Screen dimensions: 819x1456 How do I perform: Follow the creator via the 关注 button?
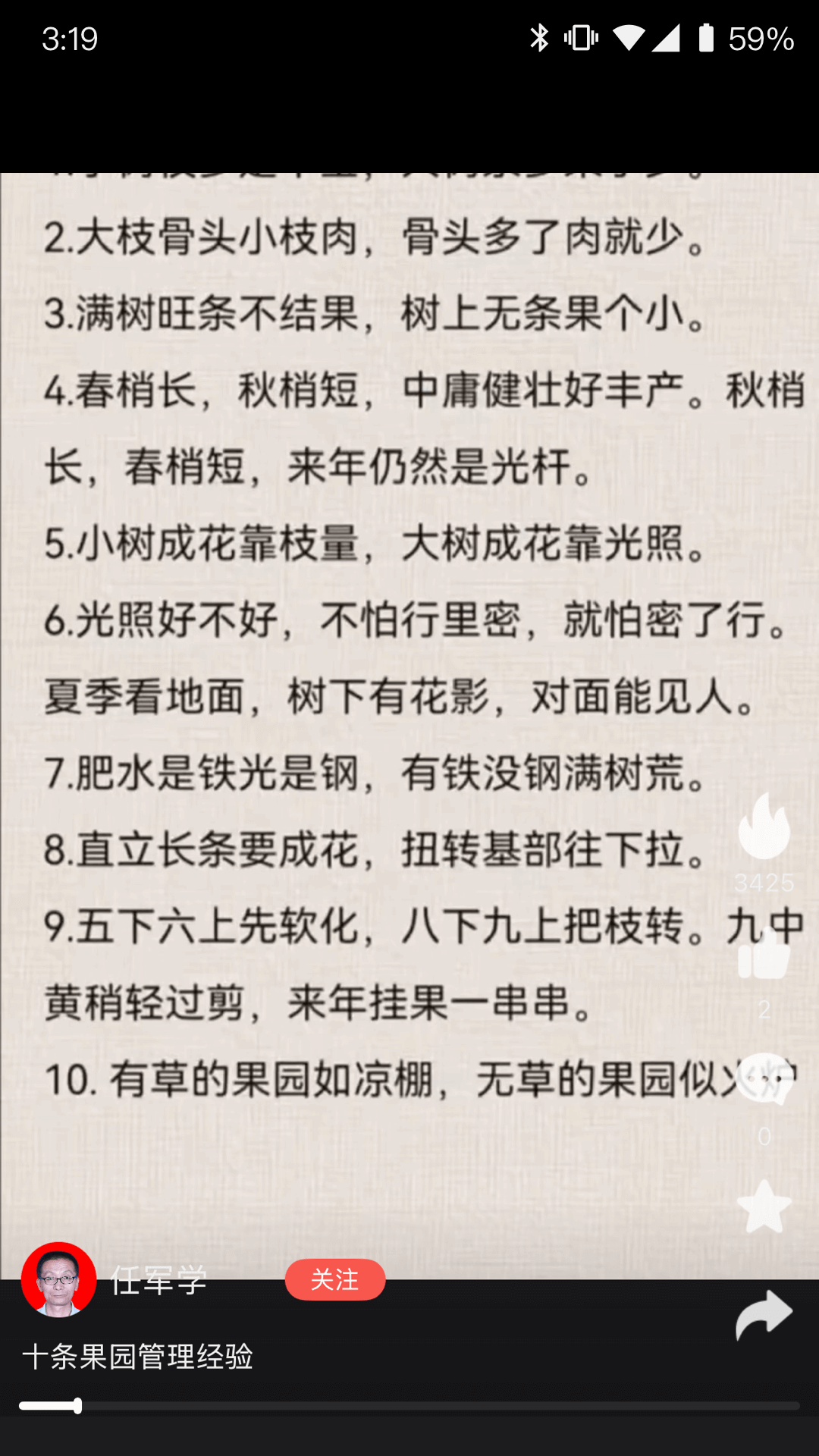[335, 1280]
